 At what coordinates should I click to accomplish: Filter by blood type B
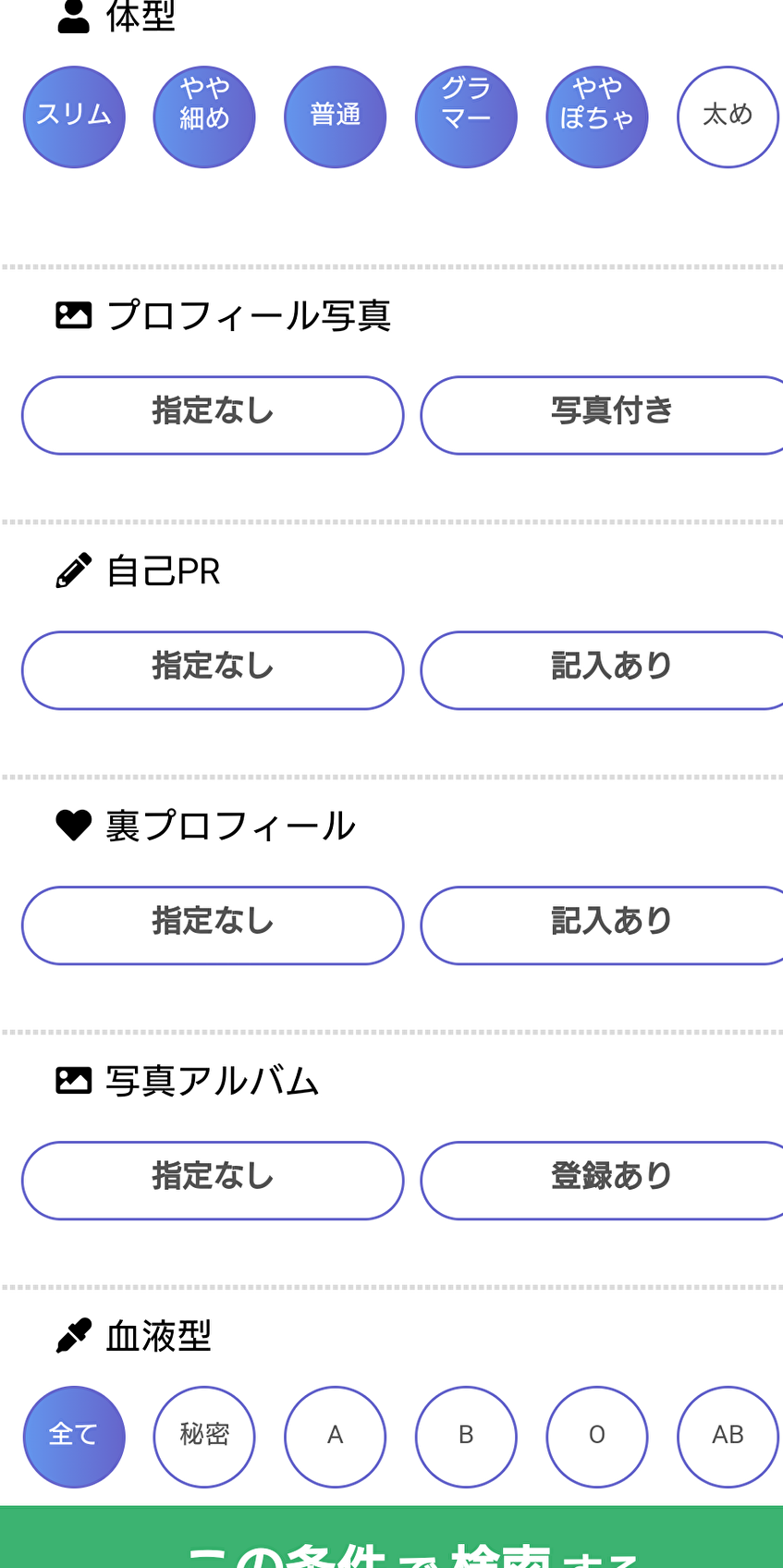tap(466, 1437)
